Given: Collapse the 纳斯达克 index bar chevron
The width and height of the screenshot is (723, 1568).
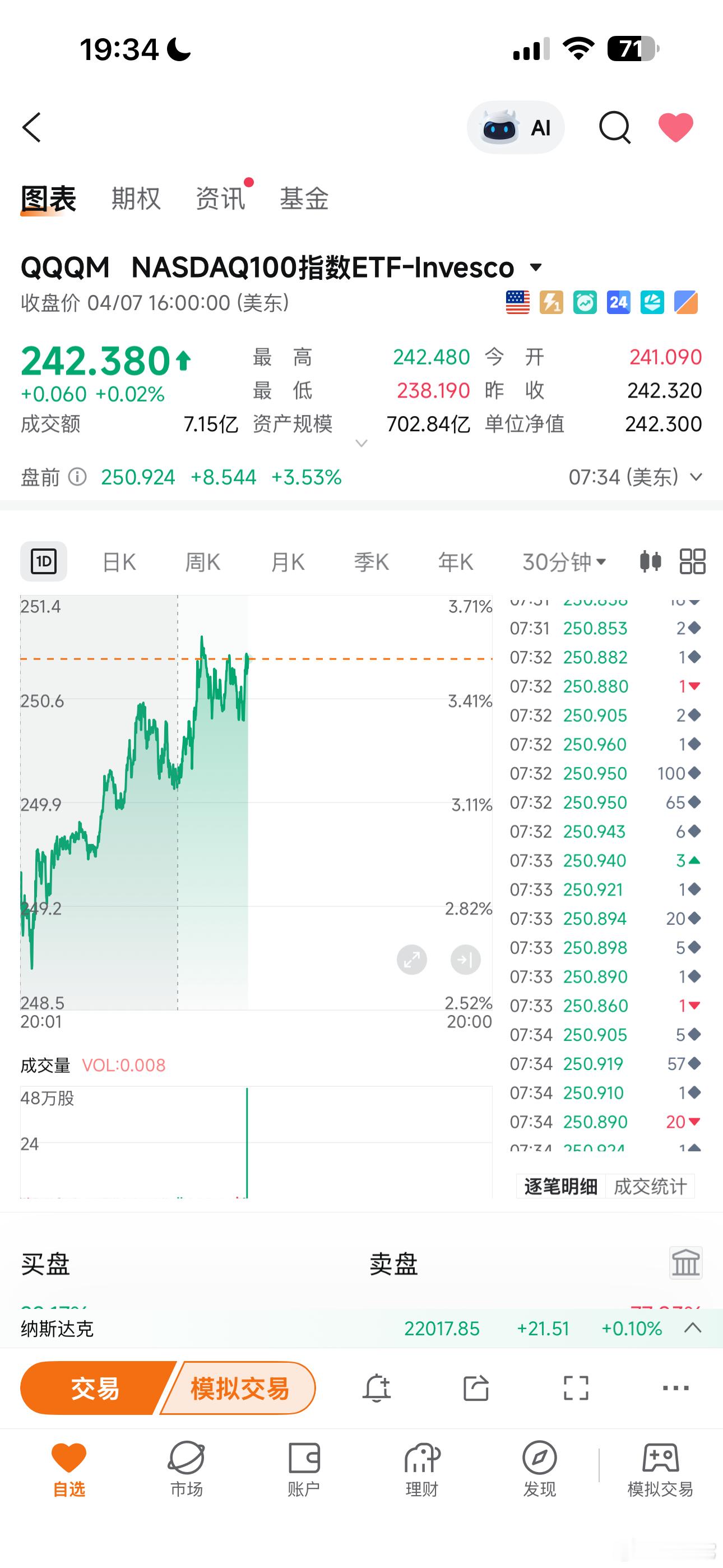Looking at the screenshot, I should [x=692, y=1329].
